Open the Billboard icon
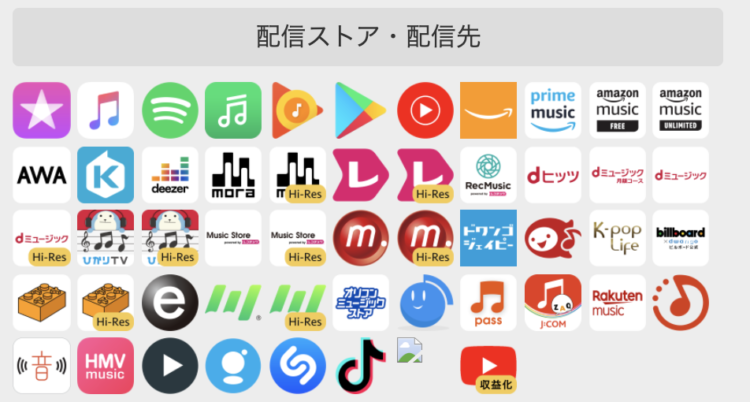The height and width of the screenshot is (402, 750). tap(681, 238)
